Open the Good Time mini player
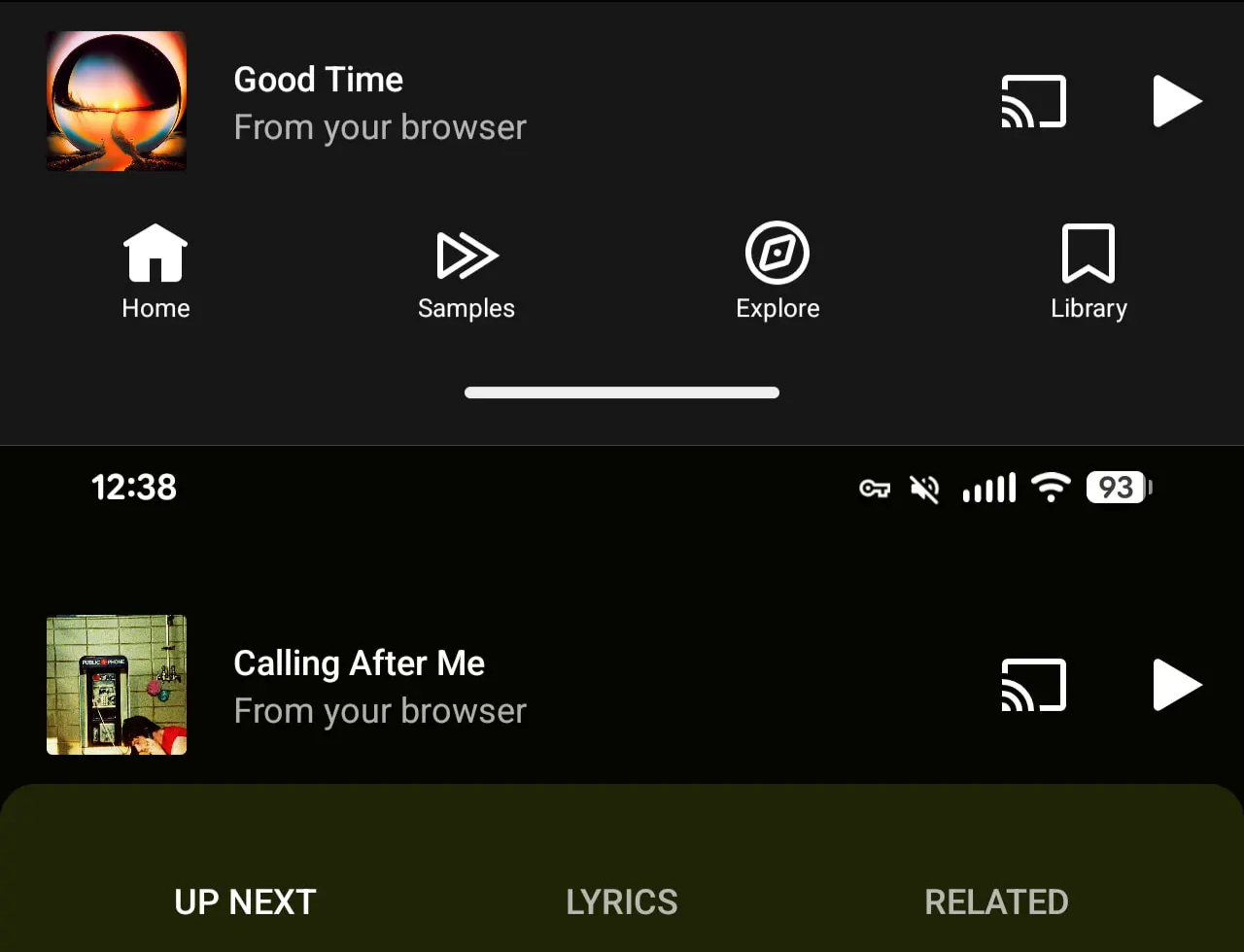Viewport: 1244px width, 952px height. (379, 102)
